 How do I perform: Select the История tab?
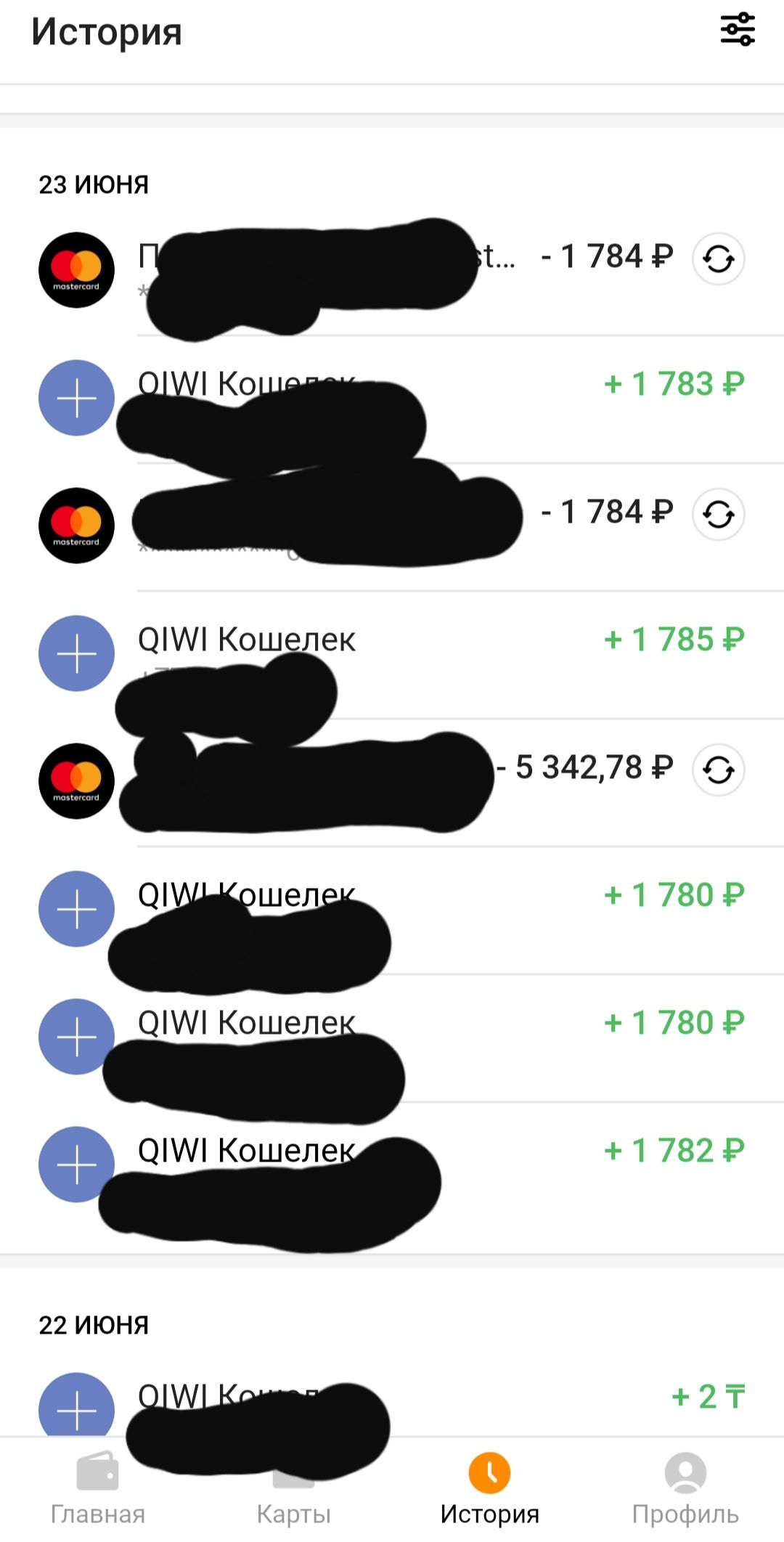(x=490, y=1490)
